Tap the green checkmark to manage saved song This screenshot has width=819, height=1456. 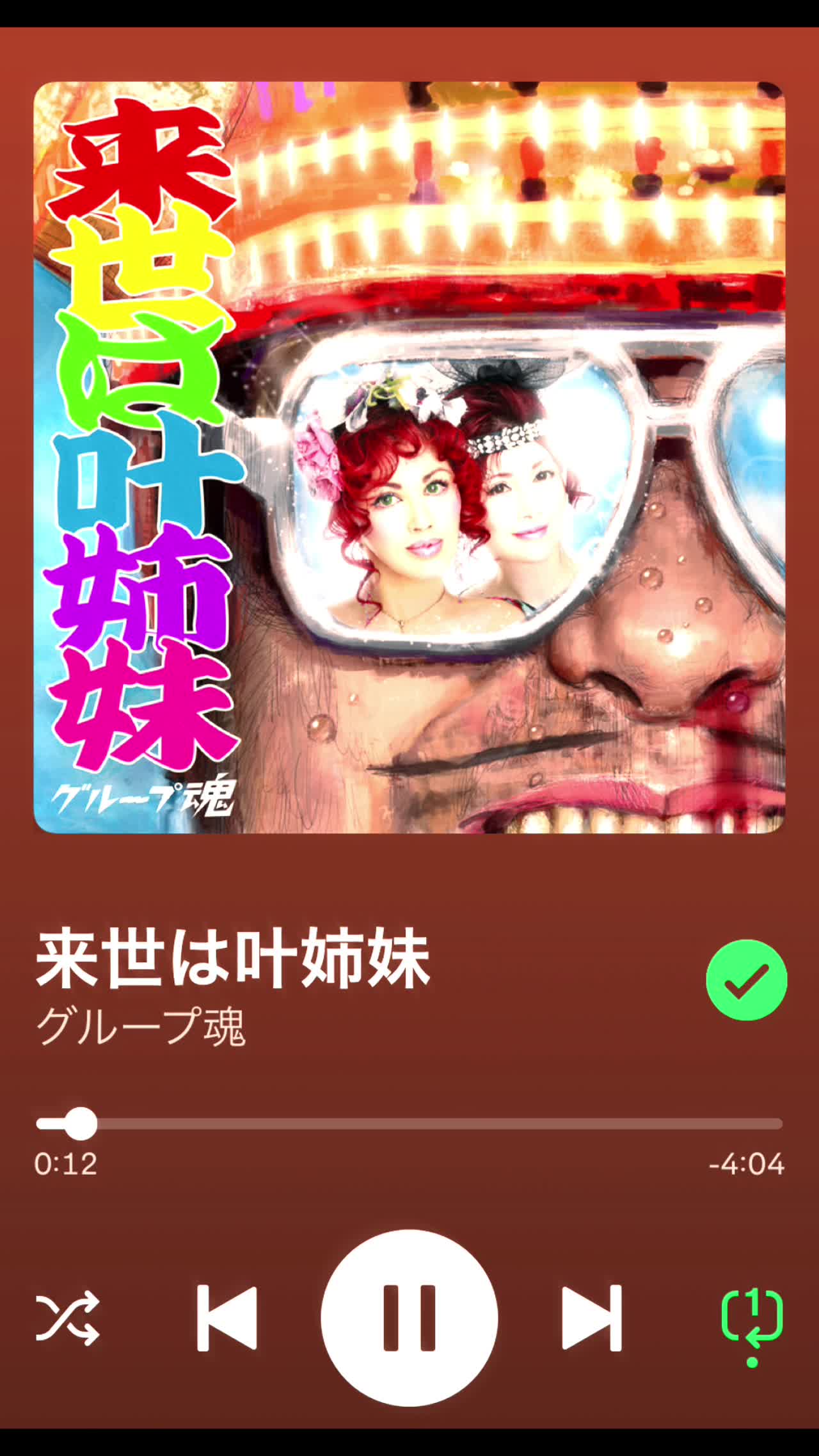(746, 979)
